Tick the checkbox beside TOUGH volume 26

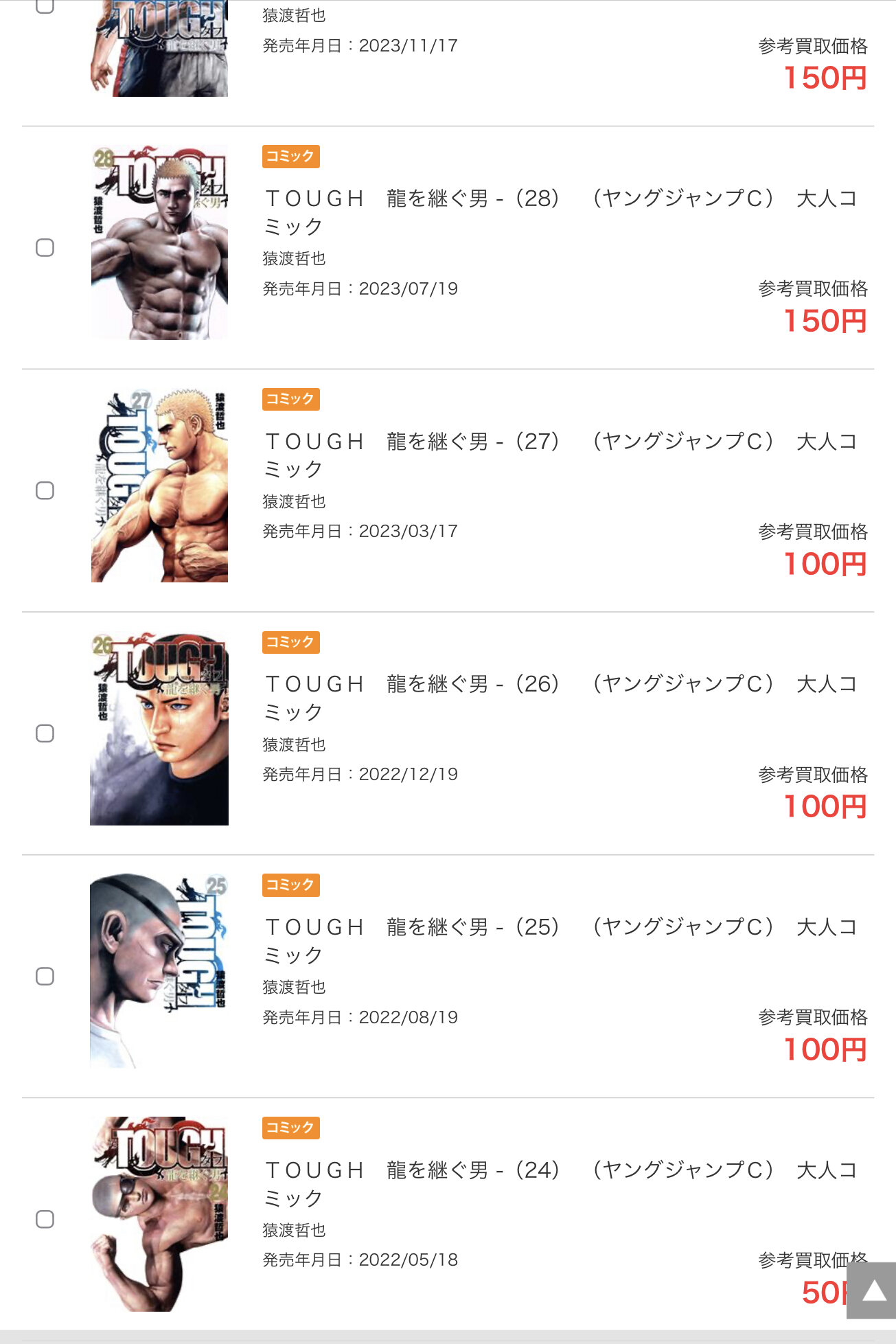(x=45, y=733)
